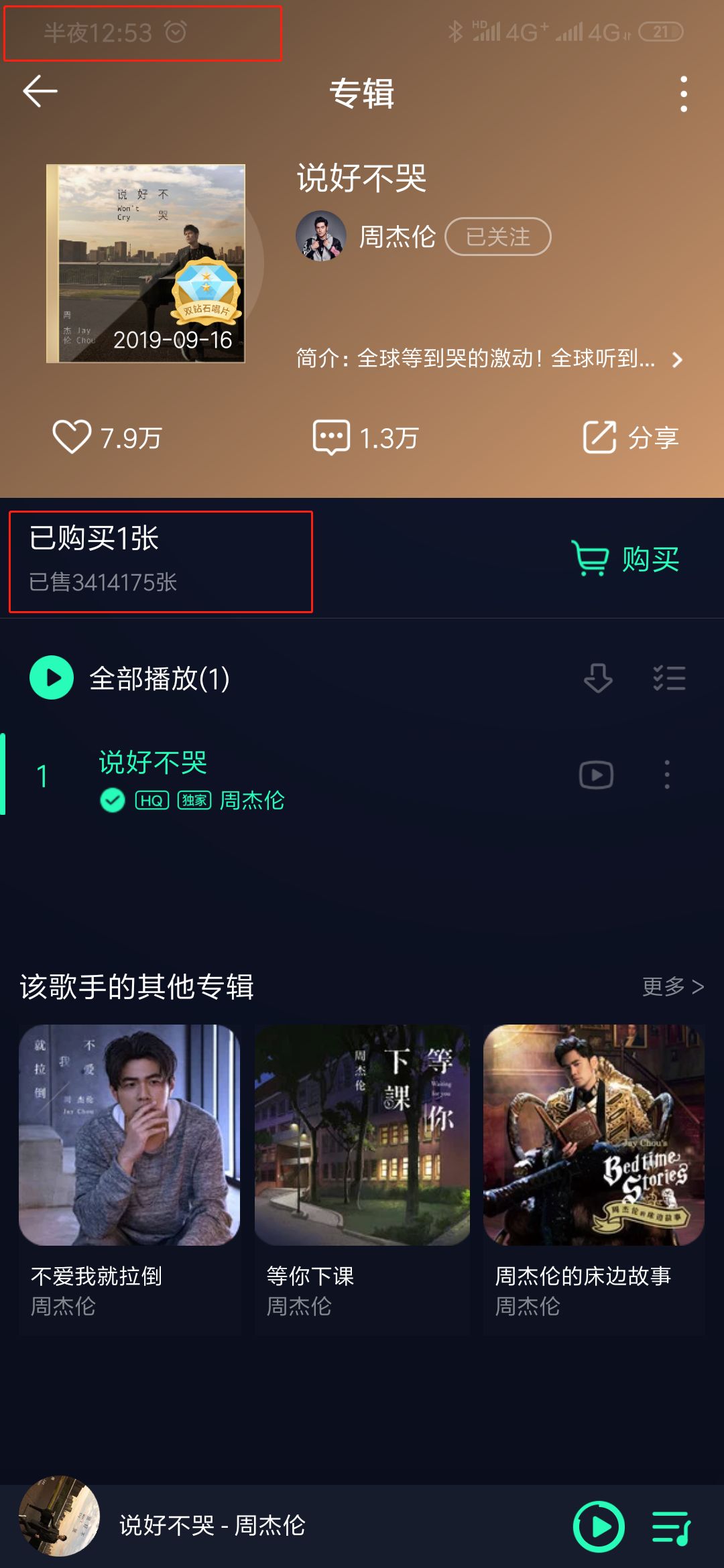
Task: Open the three-dot overflow menu in the header
Action: [x=683, y=94]
